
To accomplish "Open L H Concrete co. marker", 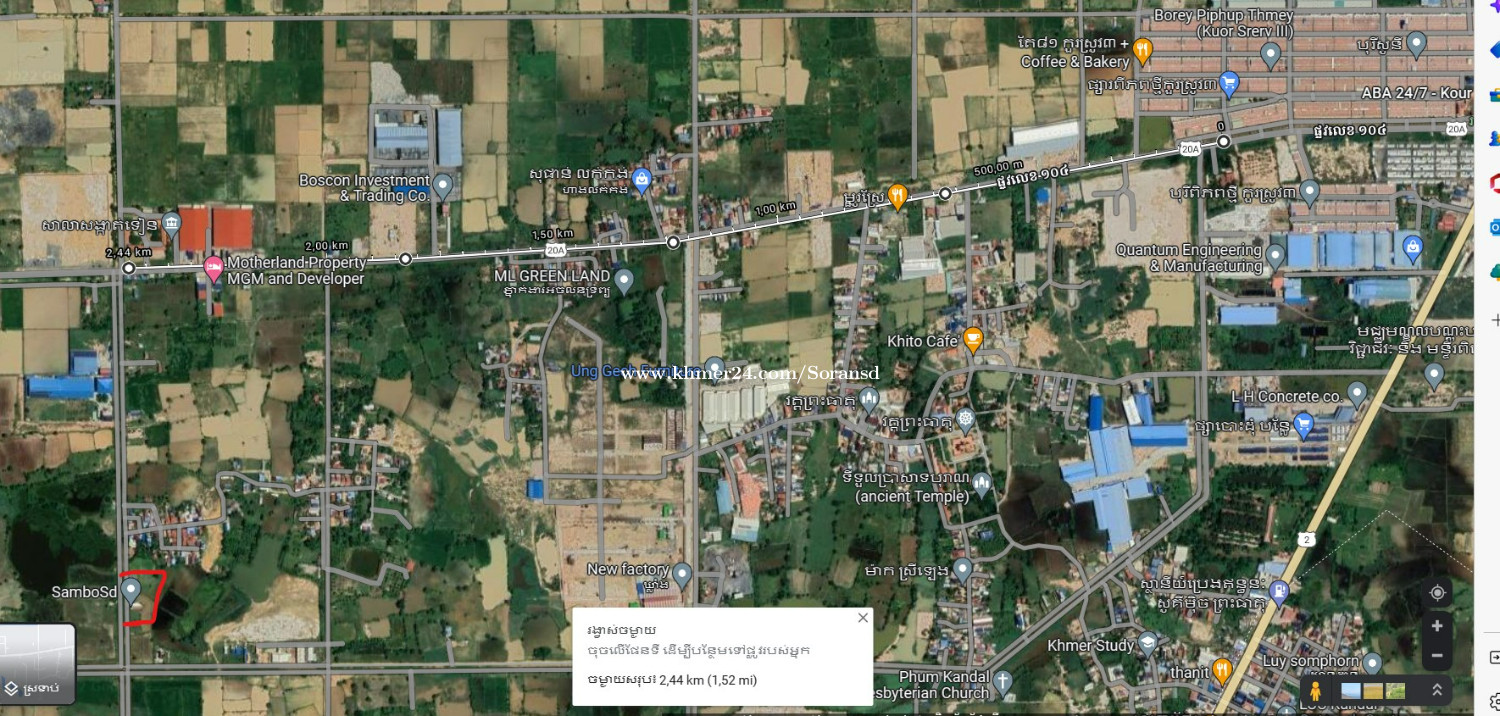I will [x=1357, y=392].
